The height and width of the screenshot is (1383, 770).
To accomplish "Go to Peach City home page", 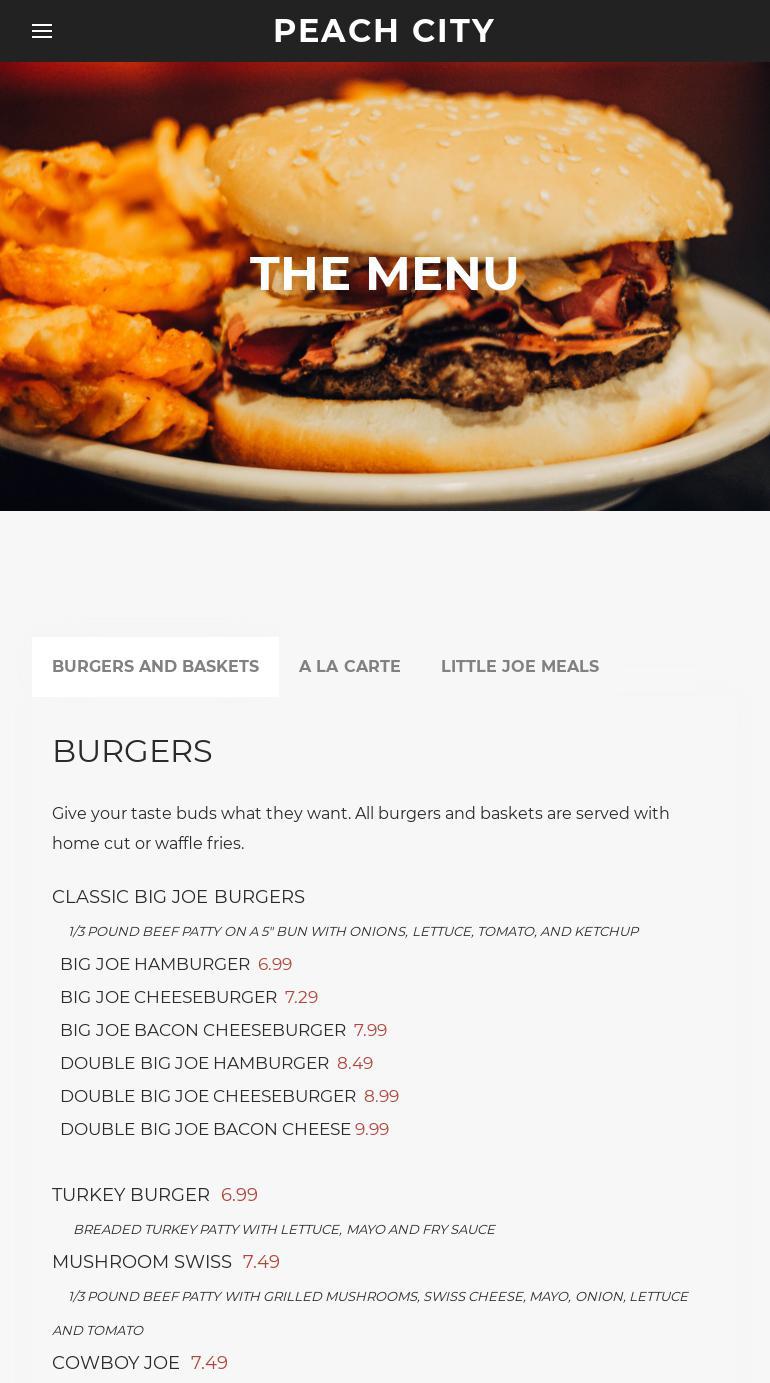I will click(x=384, y=31).
